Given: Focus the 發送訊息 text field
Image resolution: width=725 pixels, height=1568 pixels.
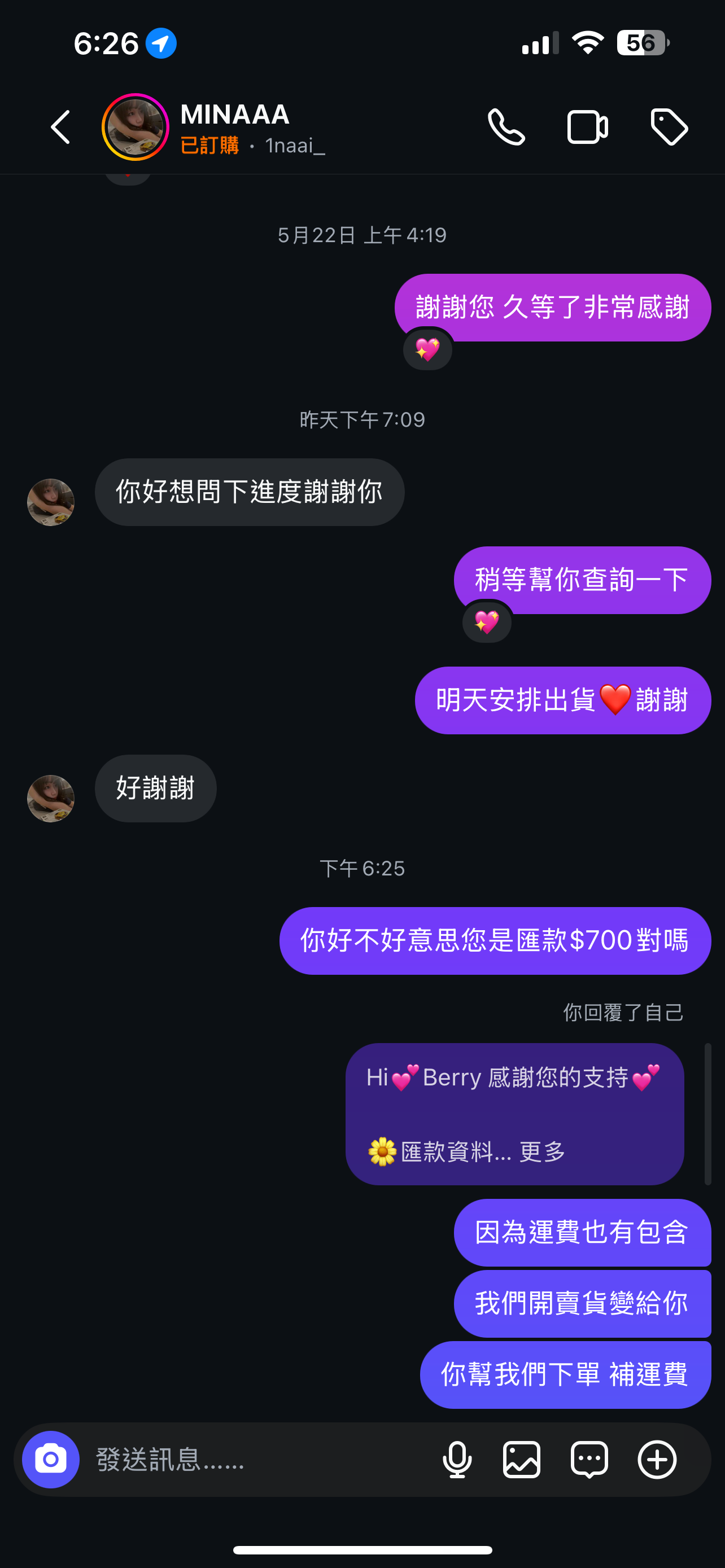Looking at the screenshot, I should [x=256, y=1460].
